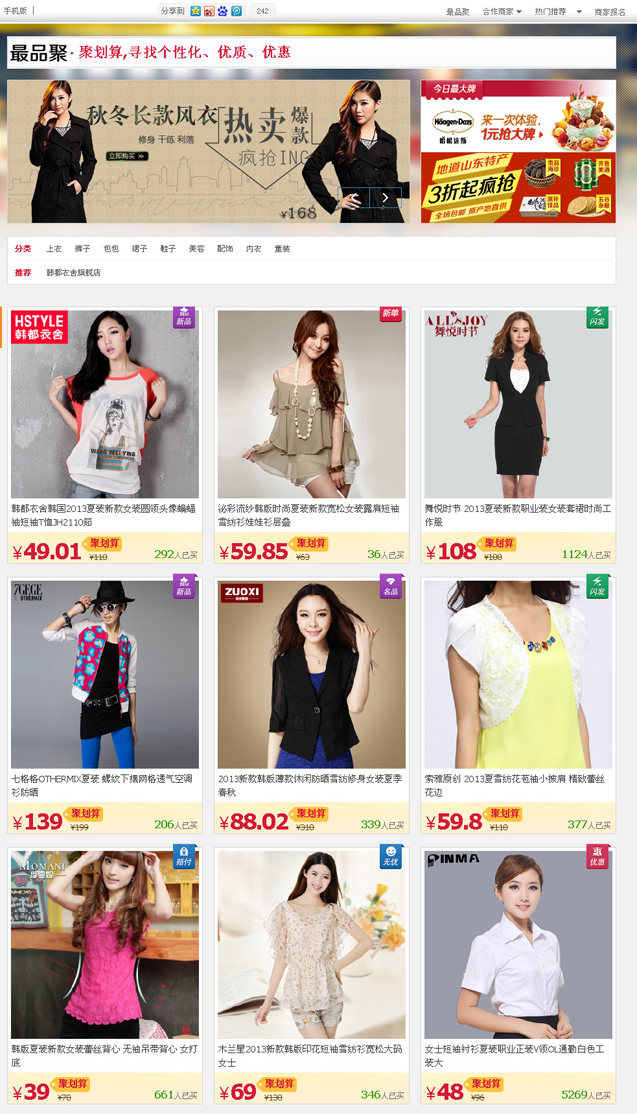Select the 裤子 category
The width and height of the screenshot is (637, 1114).
tap(82, 248)
